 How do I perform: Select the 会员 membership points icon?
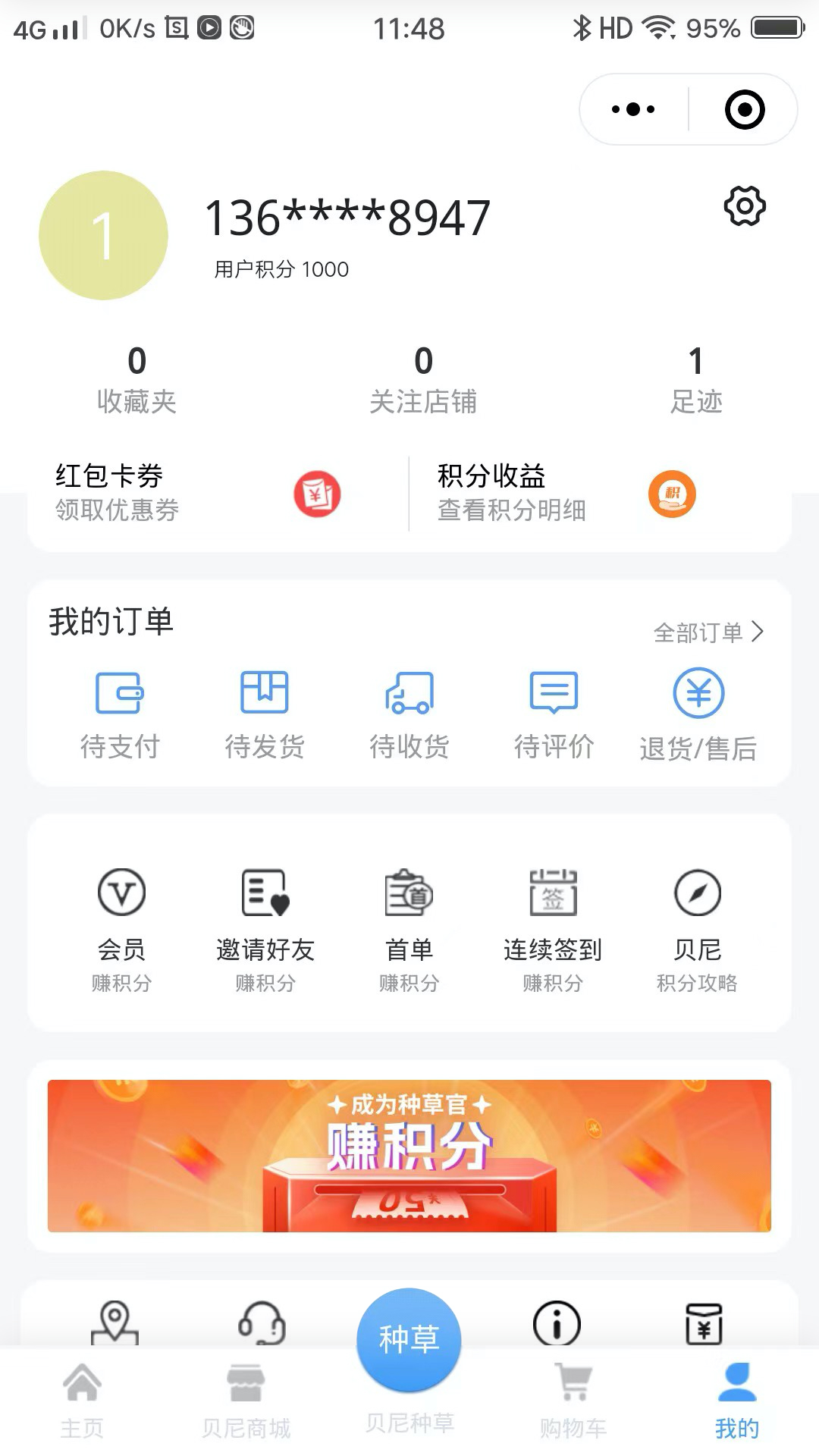121,893
